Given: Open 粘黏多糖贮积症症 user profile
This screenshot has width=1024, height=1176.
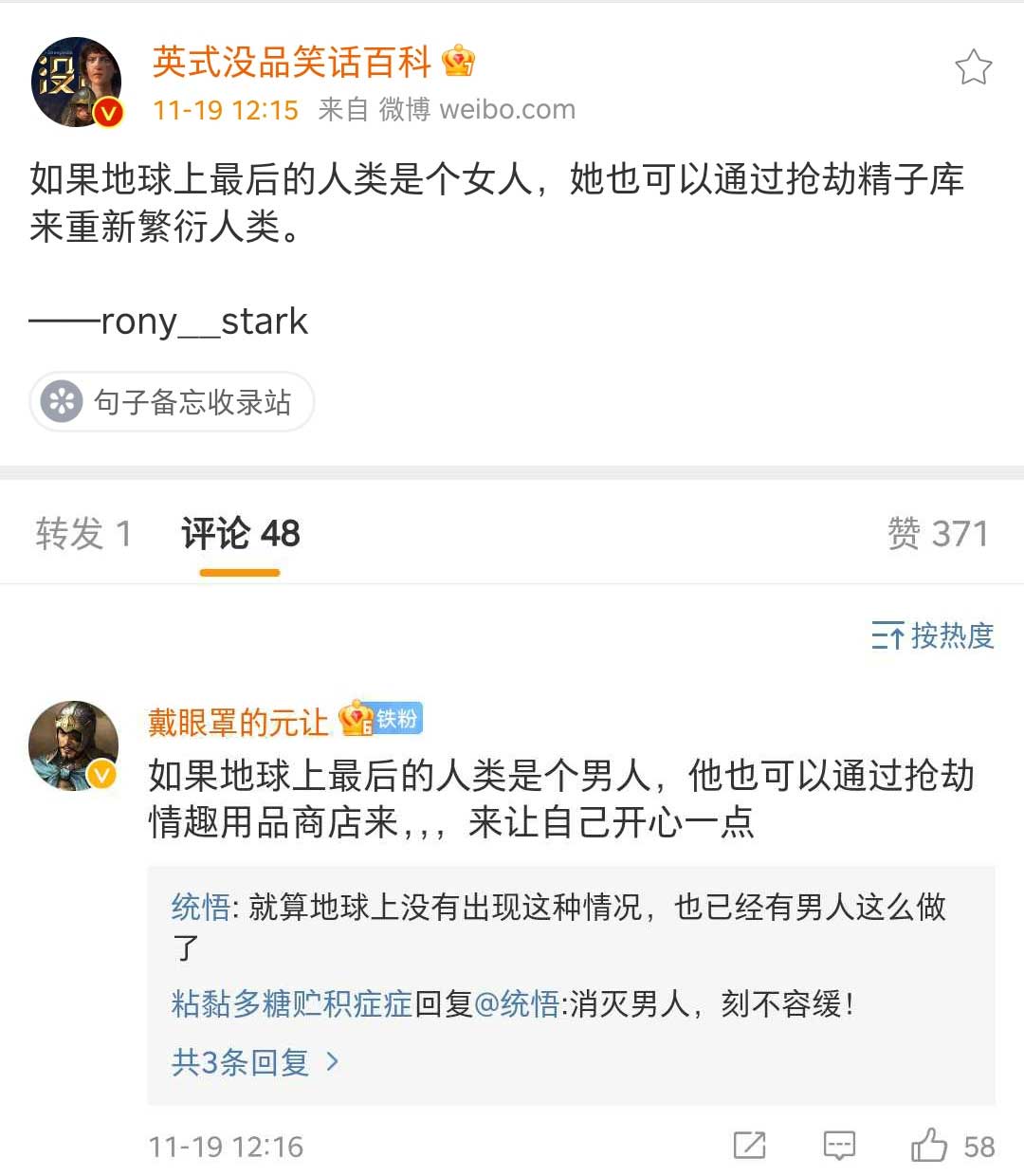Looking at the screenshot, I should coord(291,1003).
